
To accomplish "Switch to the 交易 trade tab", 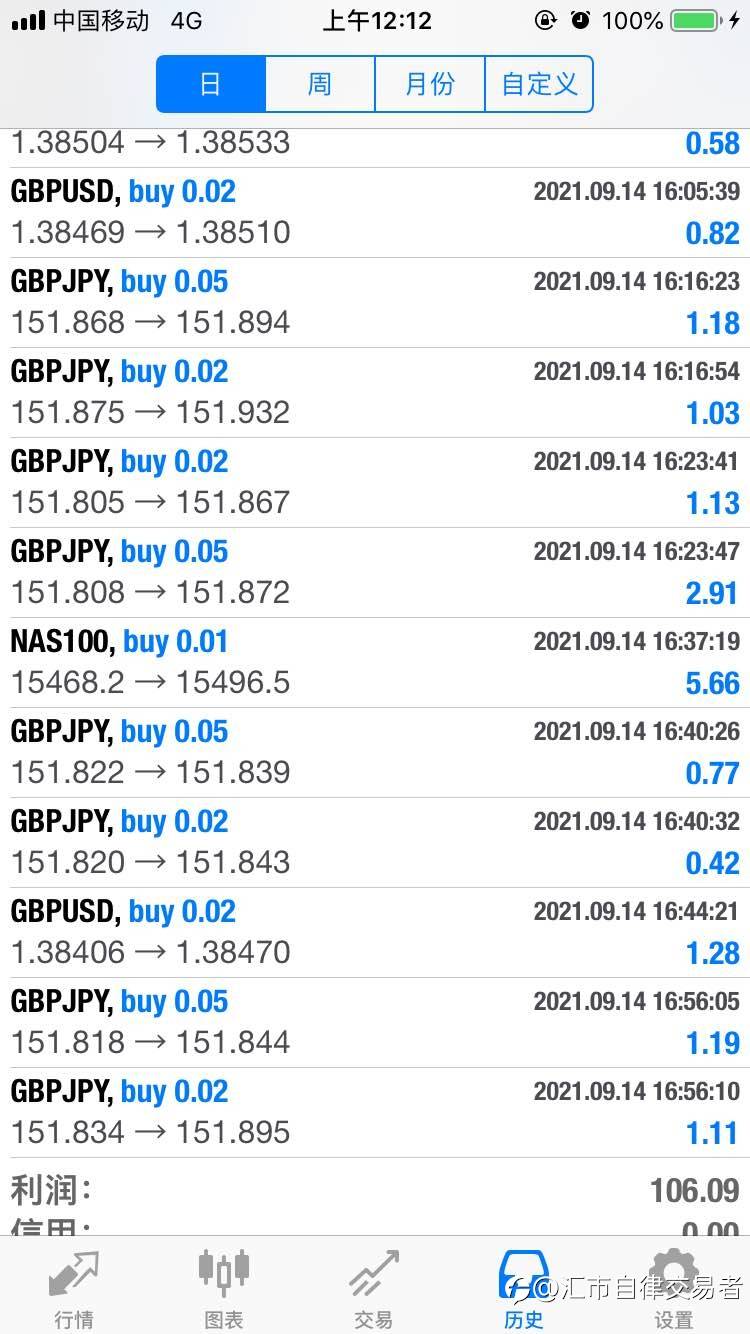I will point(374,1290).
